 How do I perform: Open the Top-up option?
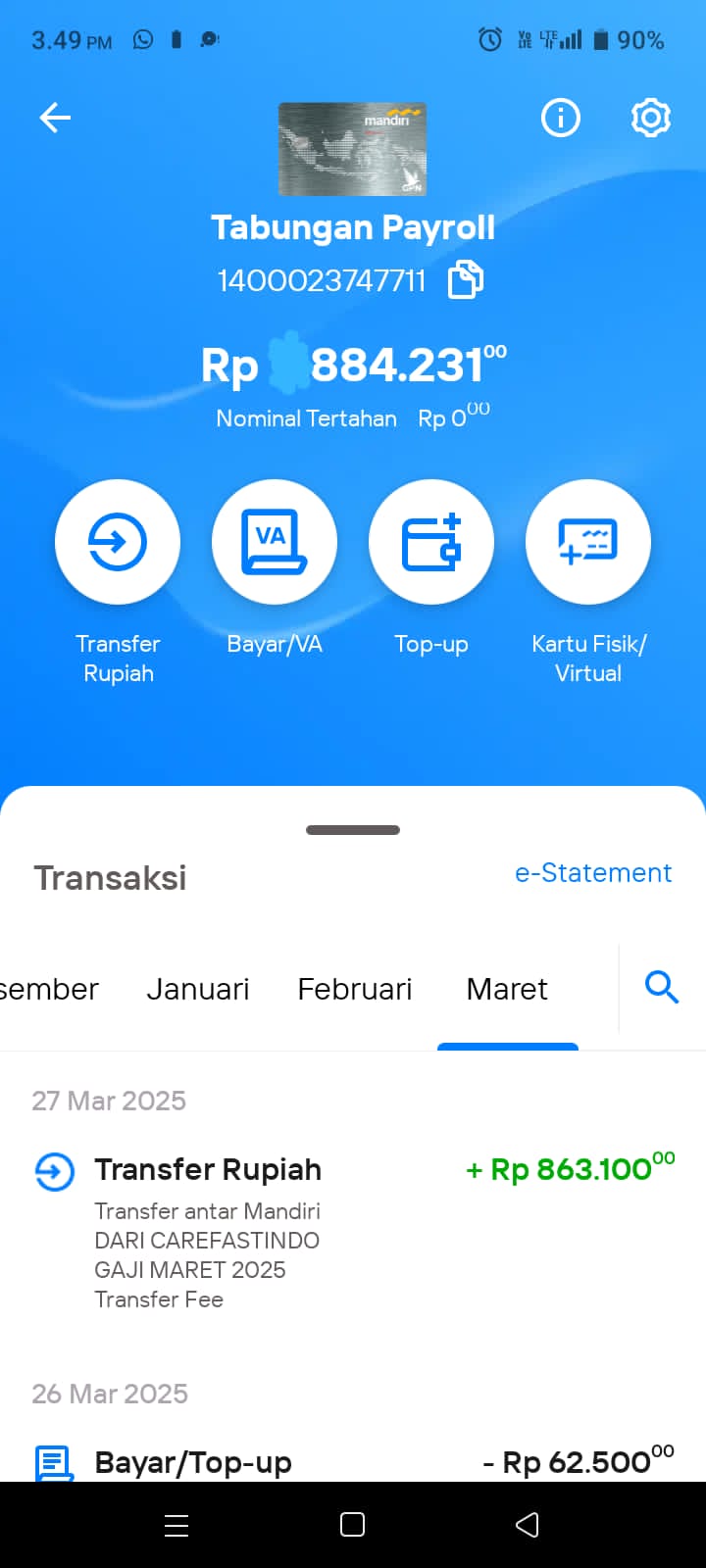point(431,542)
